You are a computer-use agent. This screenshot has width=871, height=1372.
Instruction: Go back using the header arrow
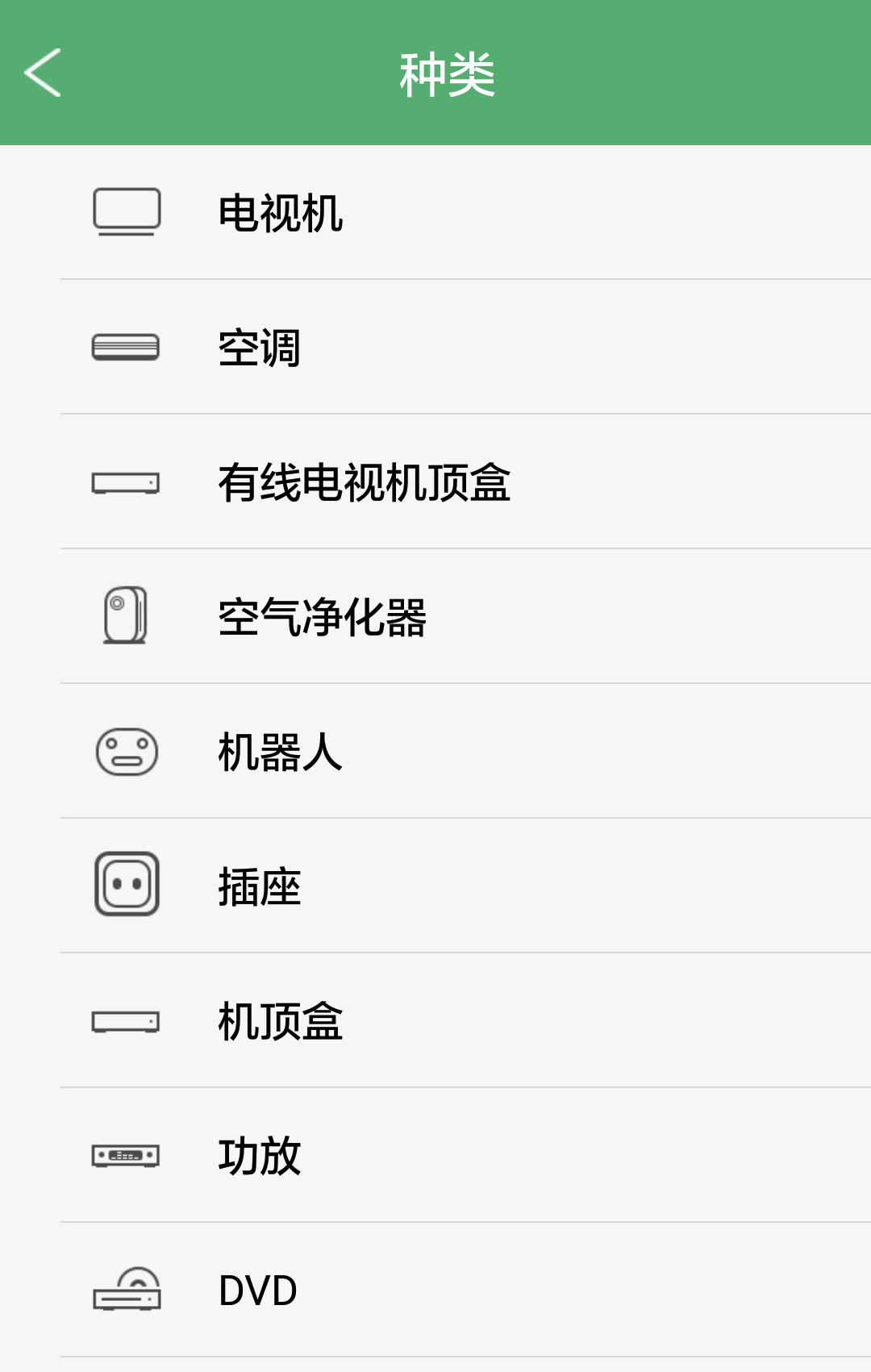[44, 73]
